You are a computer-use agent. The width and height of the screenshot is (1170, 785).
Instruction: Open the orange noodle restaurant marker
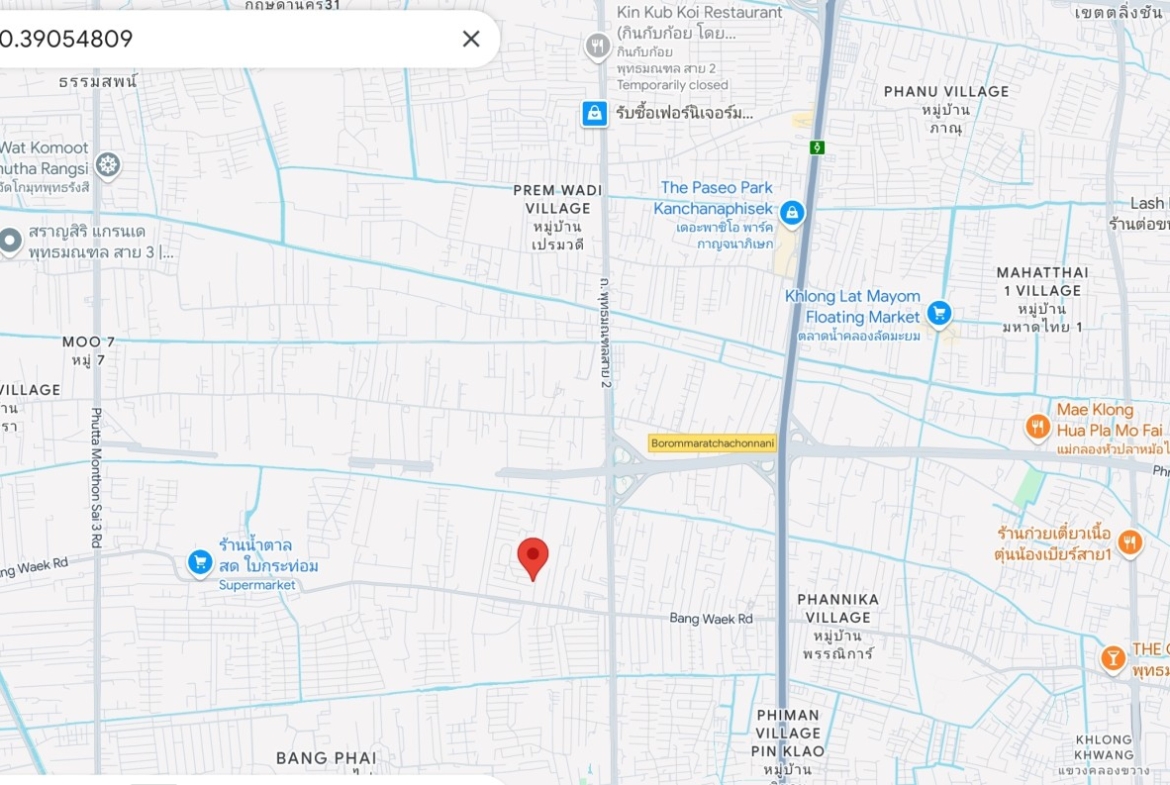[1130, 542]
